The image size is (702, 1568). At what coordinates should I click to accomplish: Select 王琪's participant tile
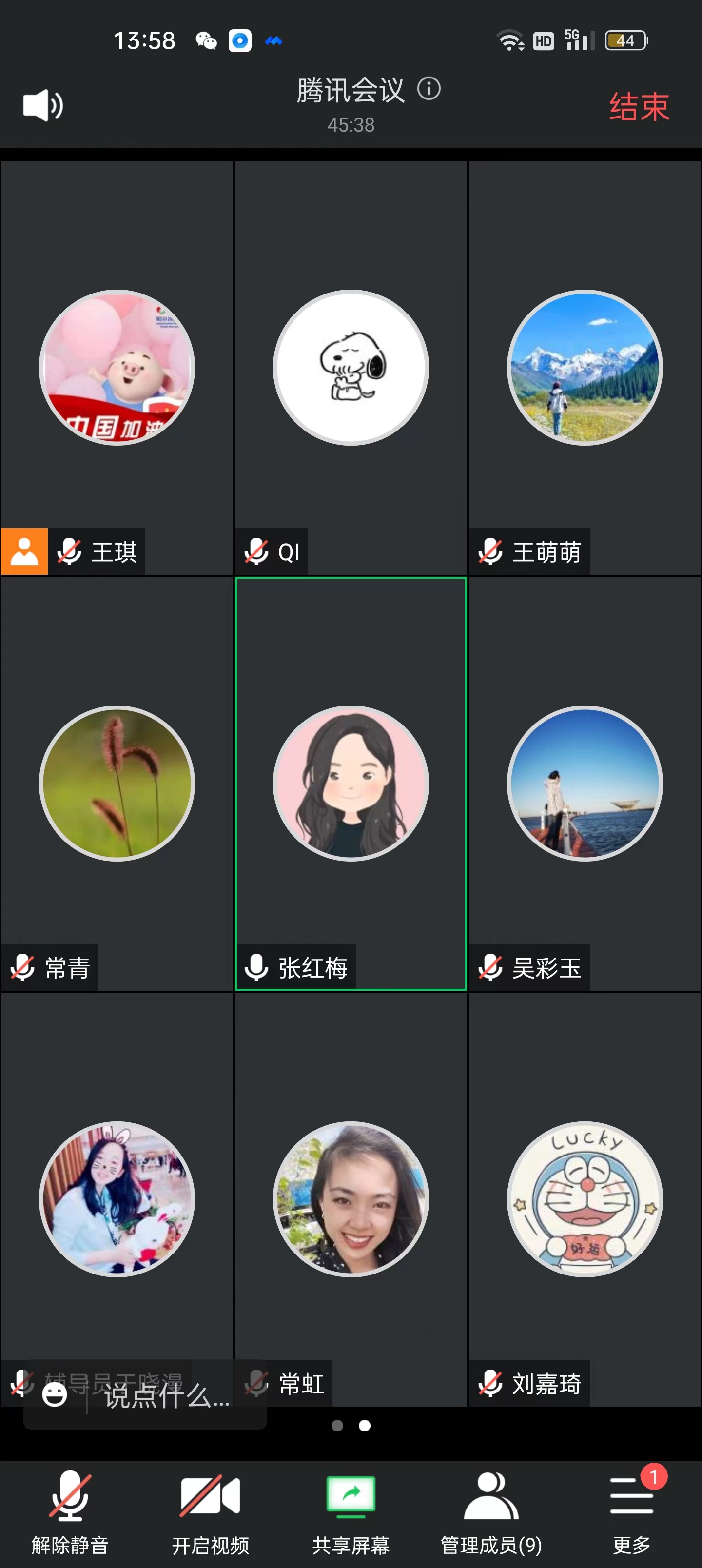117,368
